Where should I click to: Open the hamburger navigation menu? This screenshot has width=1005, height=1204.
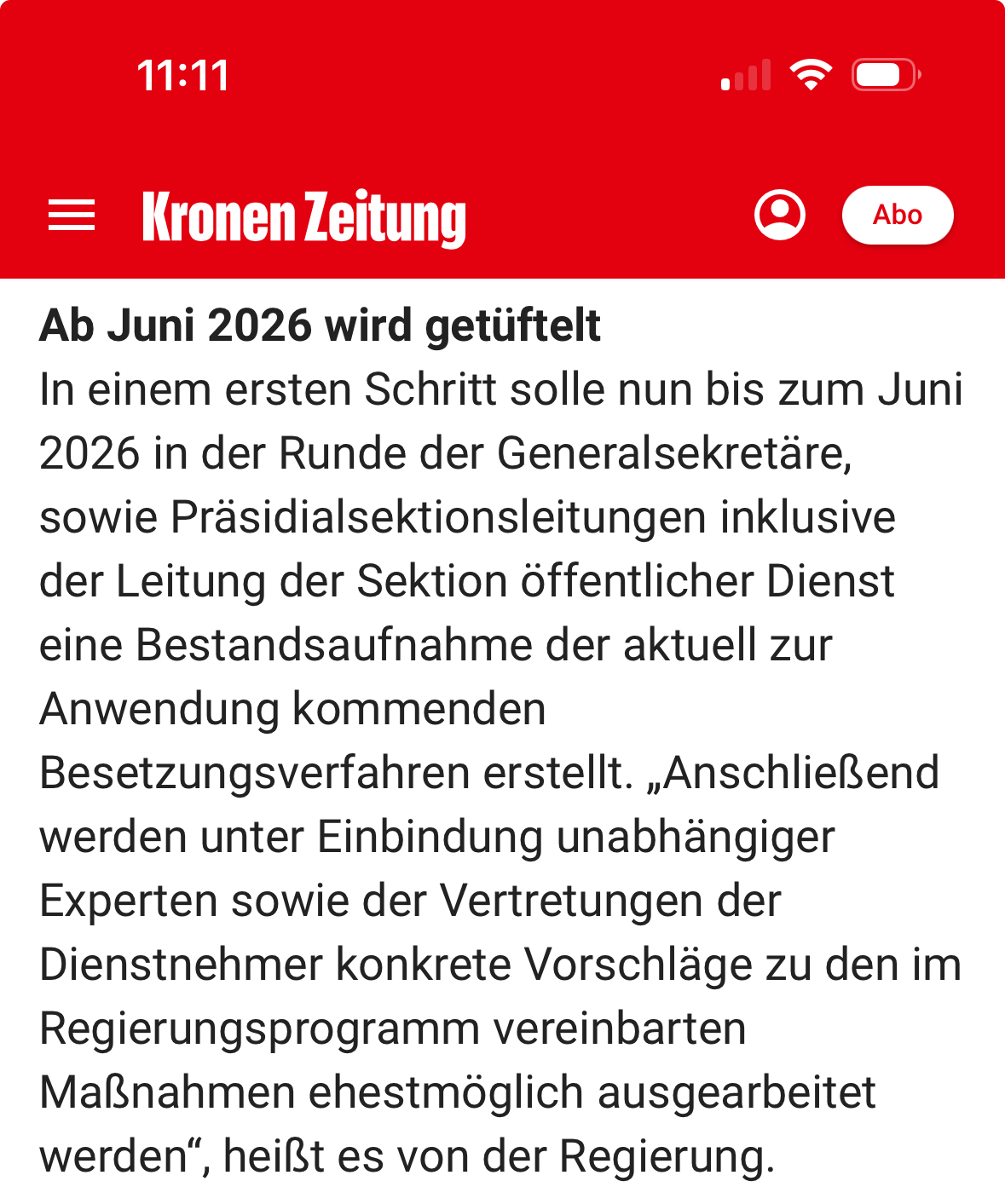72,215
